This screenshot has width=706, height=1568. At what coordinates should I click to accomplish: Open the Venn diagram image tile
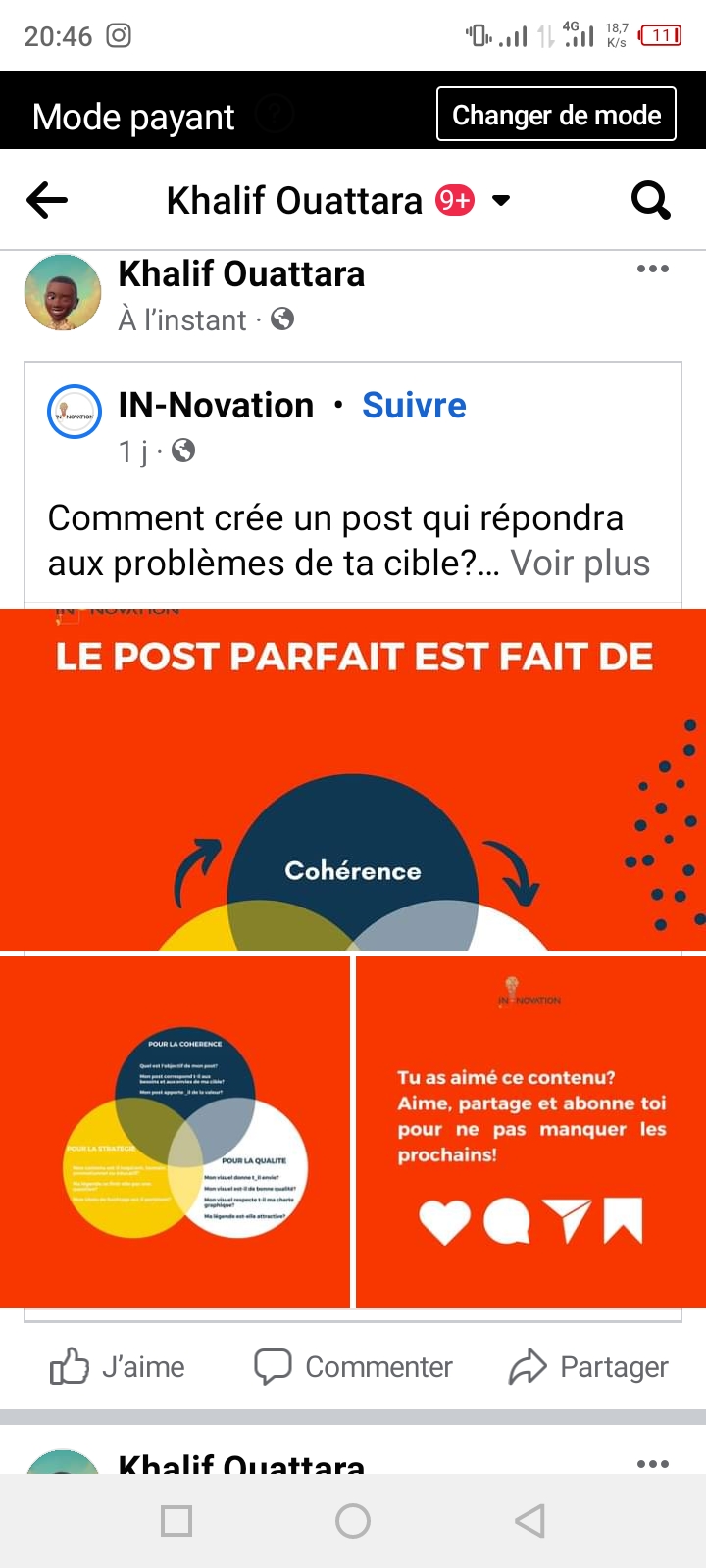(x=175, y=1132)
